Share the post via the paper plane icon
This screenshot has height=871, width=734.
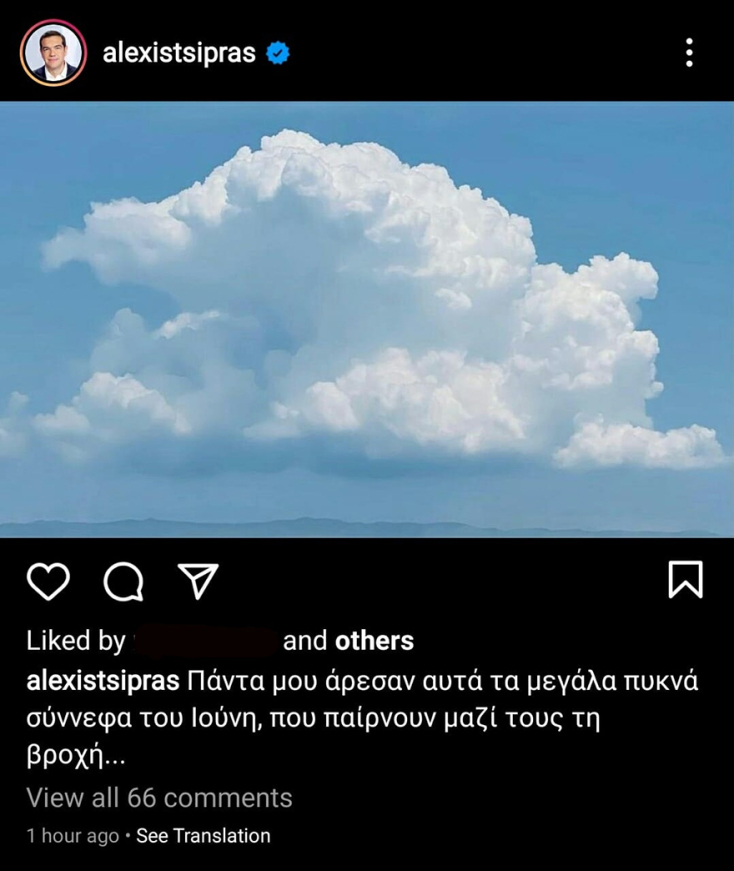pyautogui.click(x=196, y=581)
